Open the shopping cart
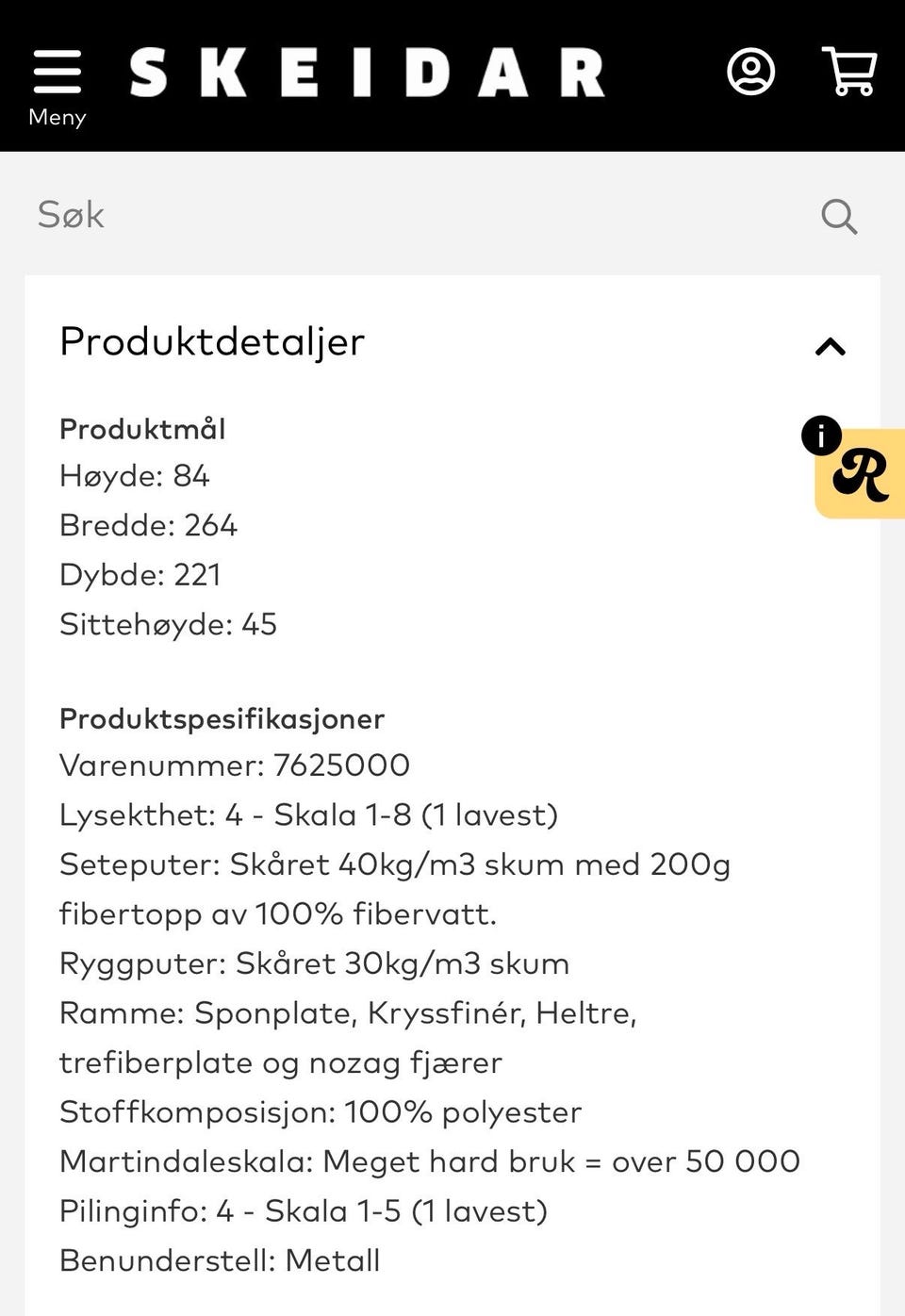The image size is (905, 1316). coord(850,72)
